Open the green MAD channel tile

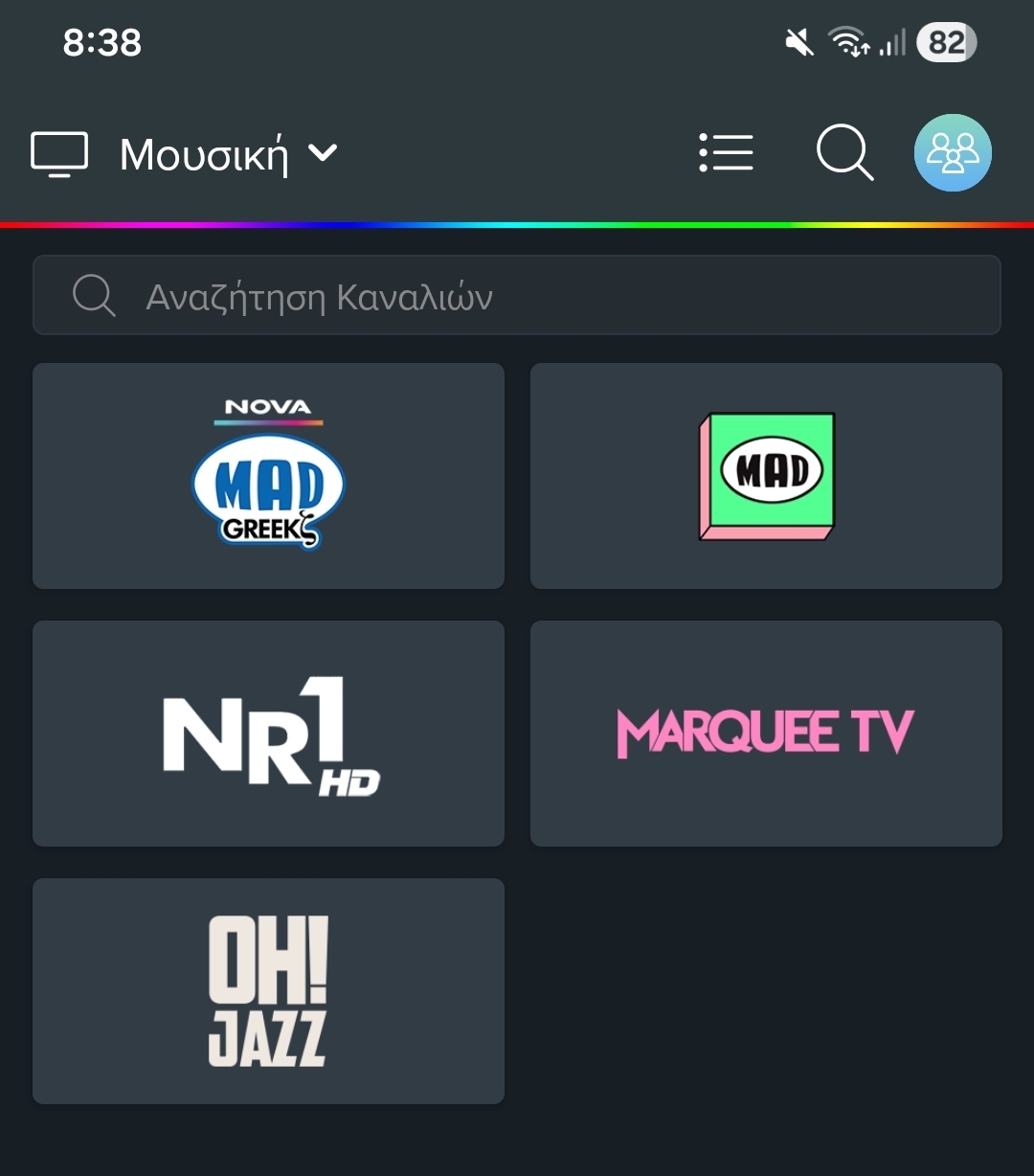pos(766,476)
